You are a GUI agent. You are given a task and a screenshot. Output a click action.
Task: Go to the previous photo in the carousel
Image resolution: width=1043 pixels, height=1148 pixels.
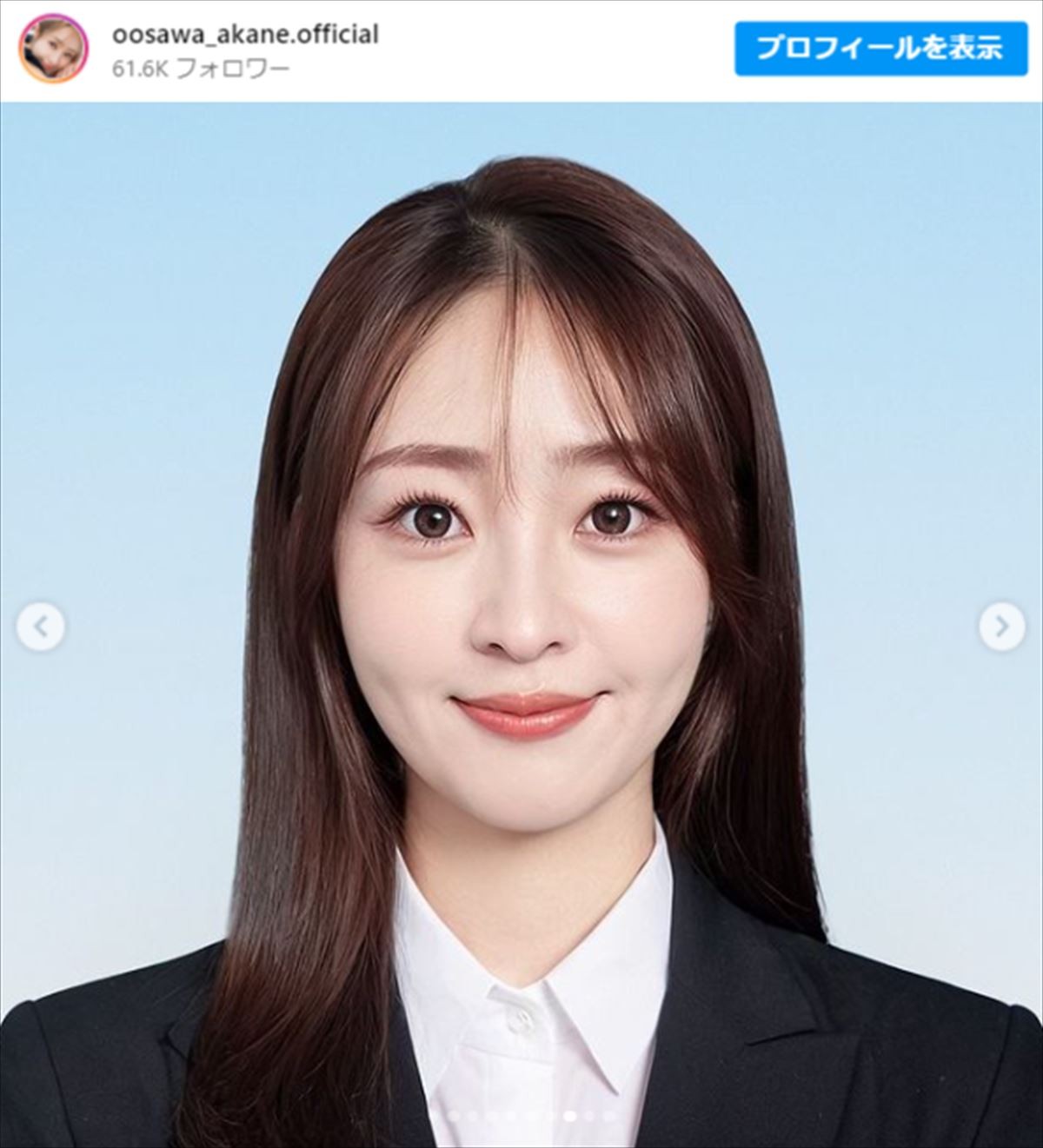40,626
